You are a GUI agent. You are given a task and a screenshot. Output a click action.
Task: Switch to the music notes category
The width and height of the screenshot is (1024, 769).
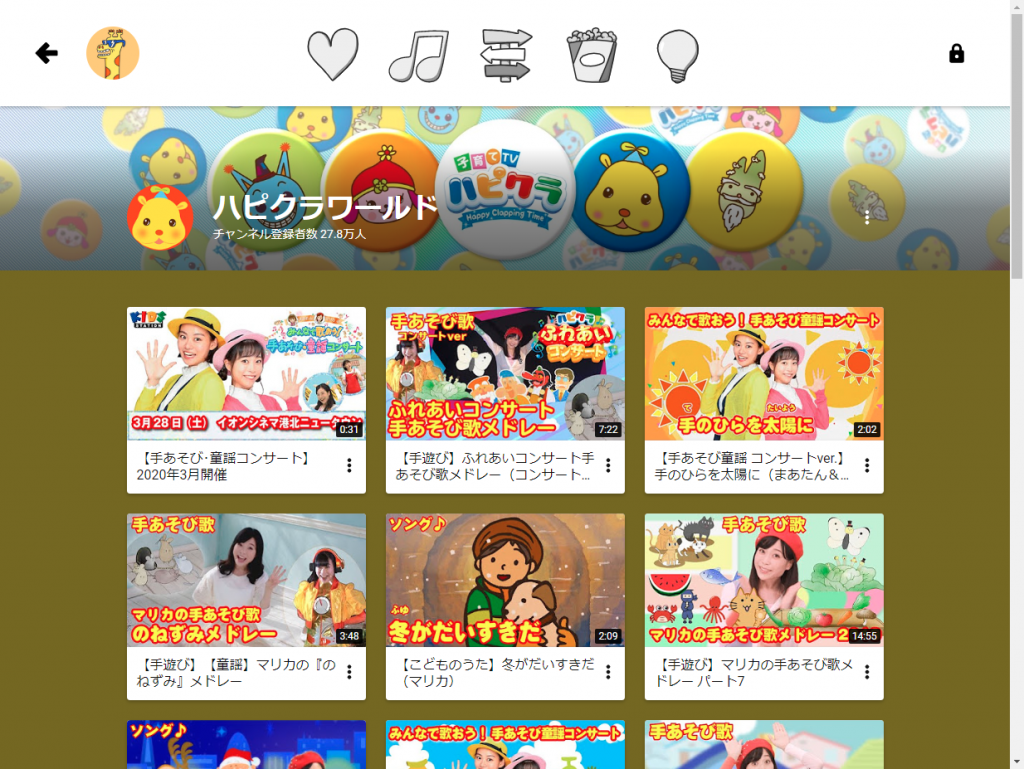(418, 54)
